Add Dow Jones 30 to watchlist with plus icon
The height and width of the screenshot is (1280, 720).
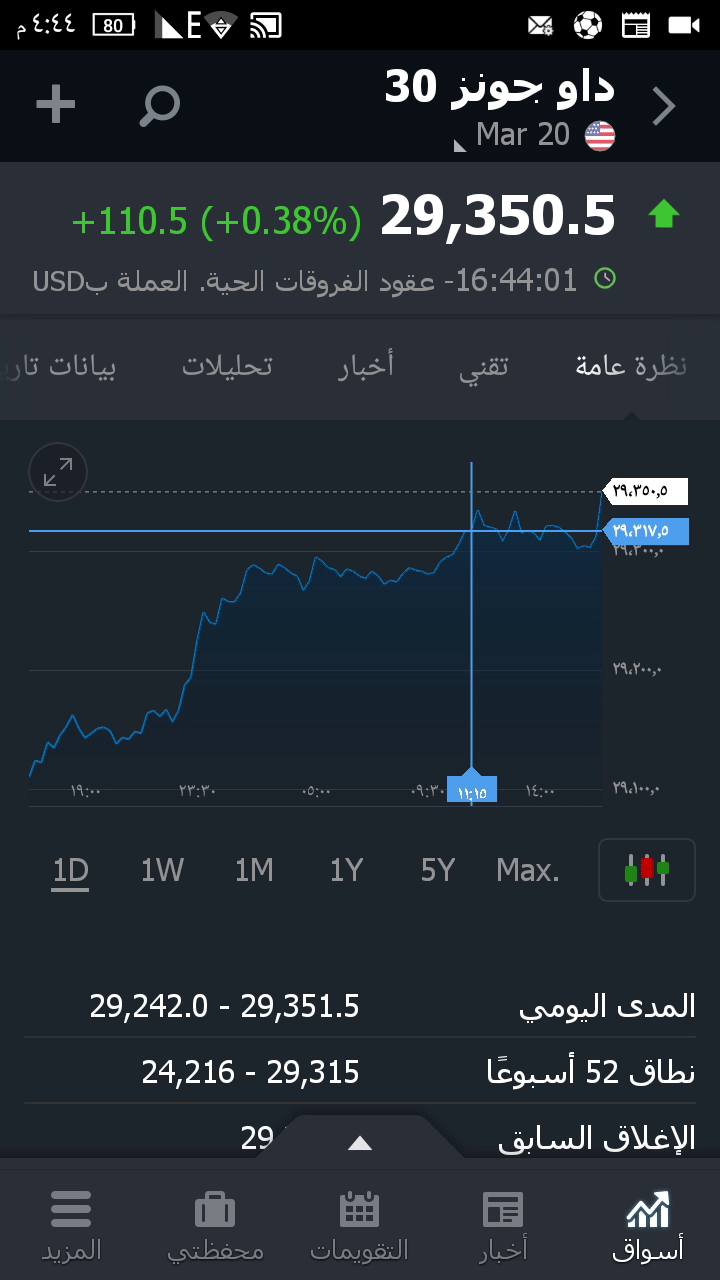pos(56,105)
